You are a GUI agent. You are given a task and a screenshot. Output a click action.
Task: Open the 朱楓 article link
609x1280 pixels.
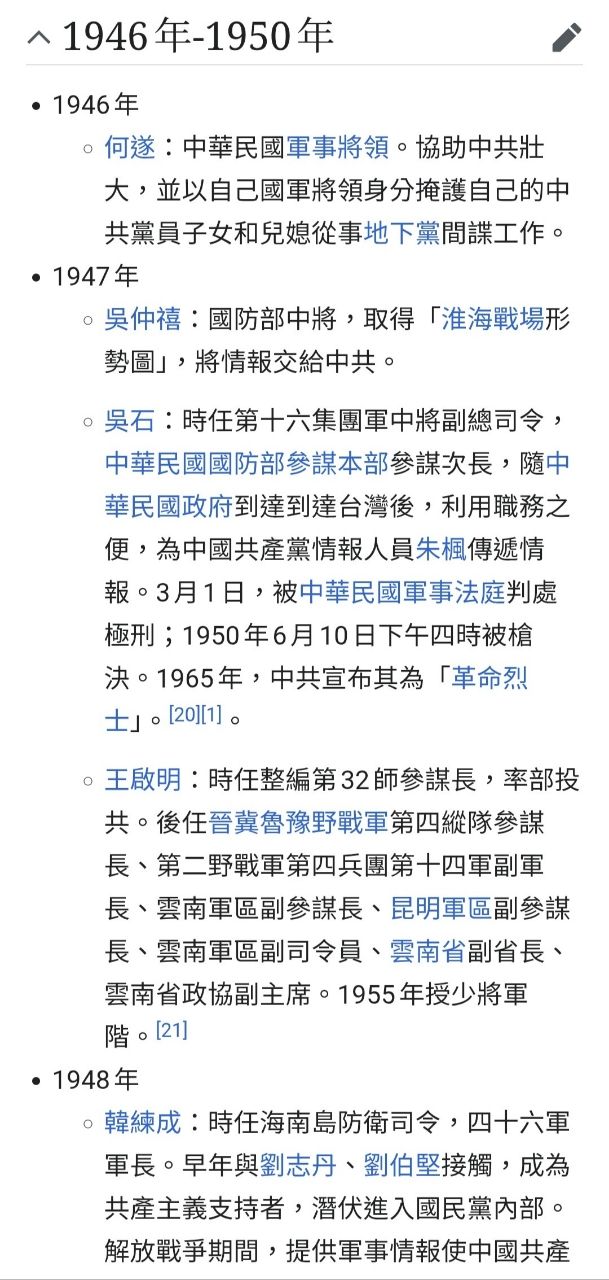(x=441, y=549)
